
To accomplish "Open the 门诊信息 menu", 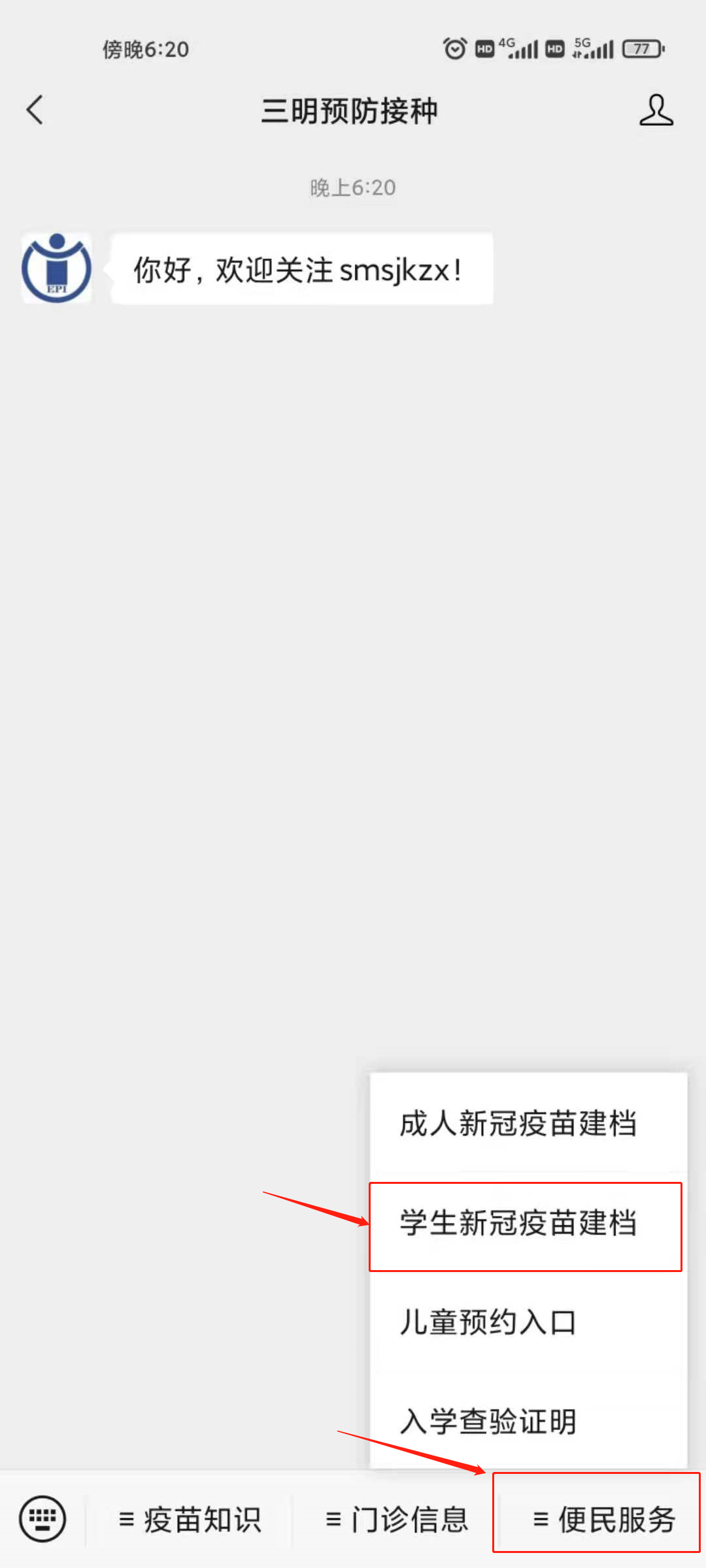I will pyautogui.click(x=397, y=1520).
